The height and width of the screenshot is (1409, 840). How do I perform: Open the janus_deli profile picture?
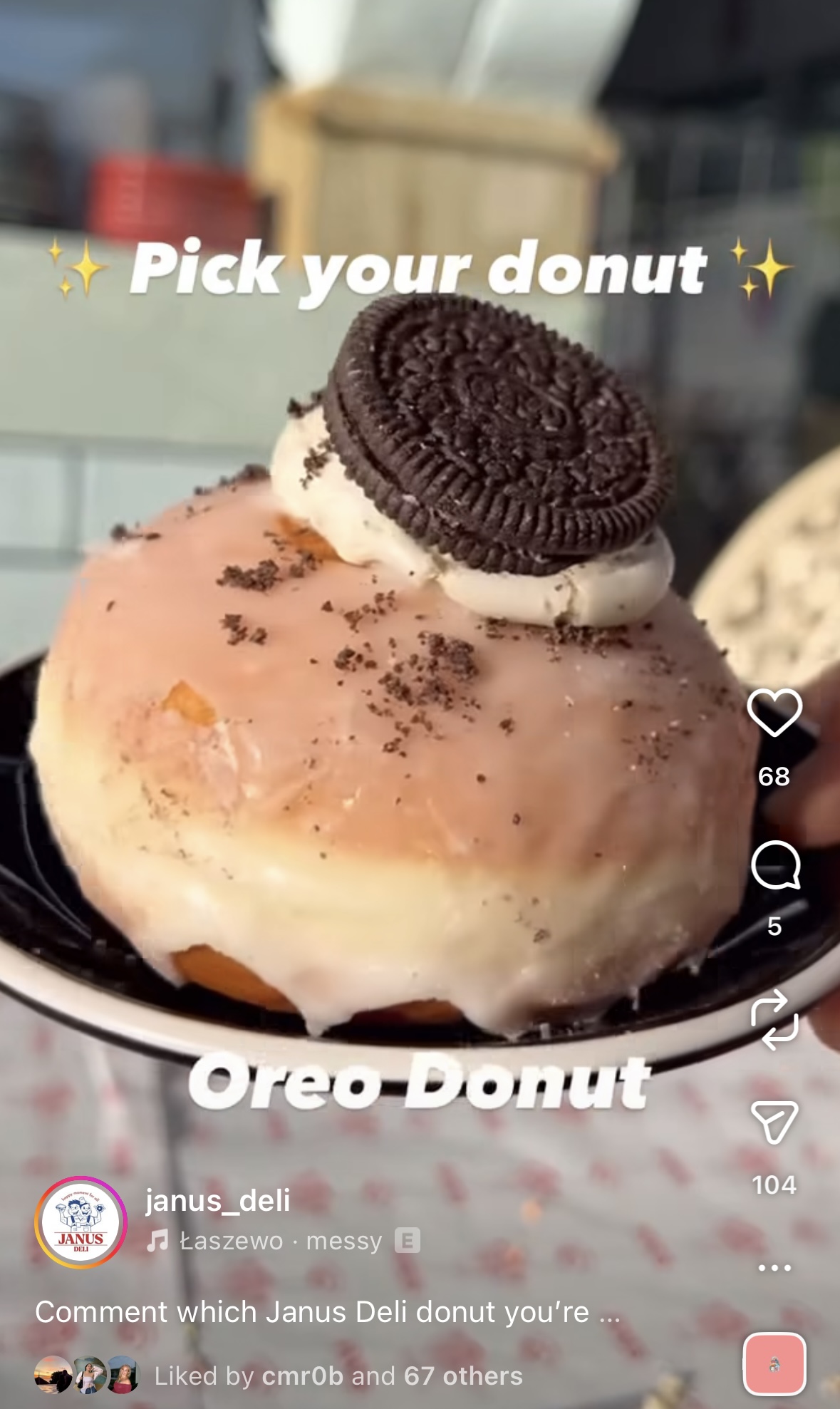81,1222
